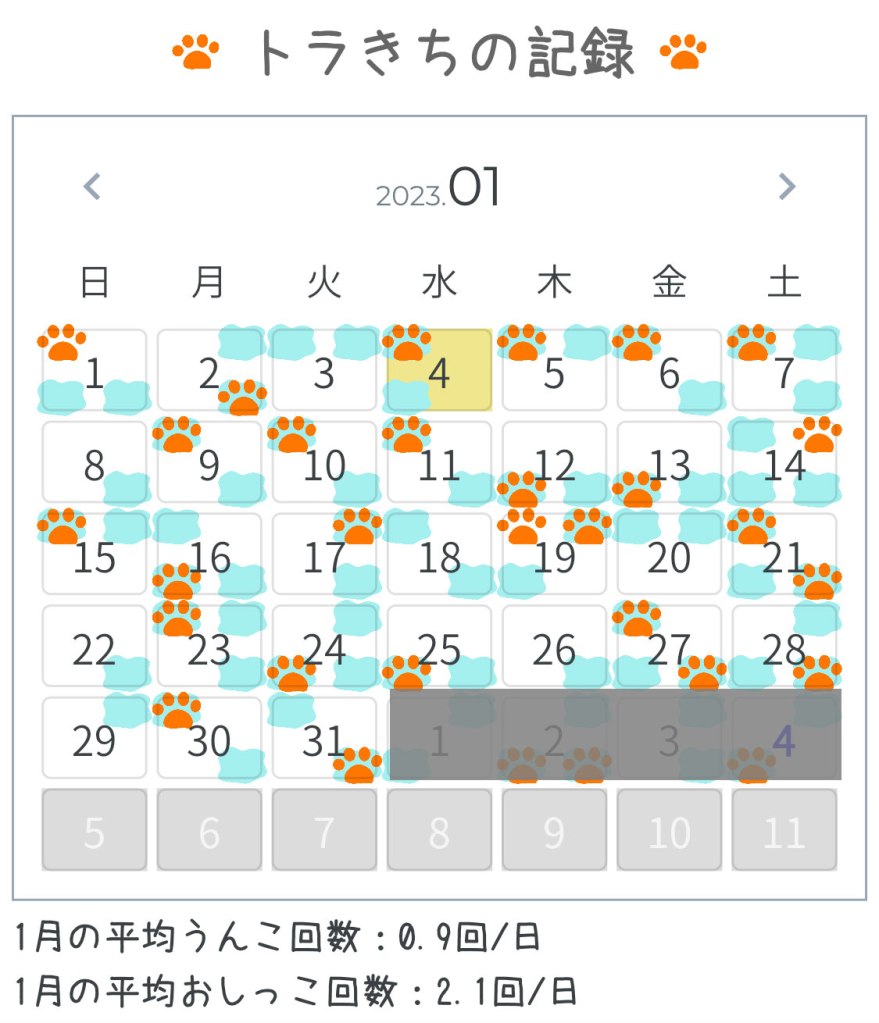Open the record for January 1

(94, 371)
